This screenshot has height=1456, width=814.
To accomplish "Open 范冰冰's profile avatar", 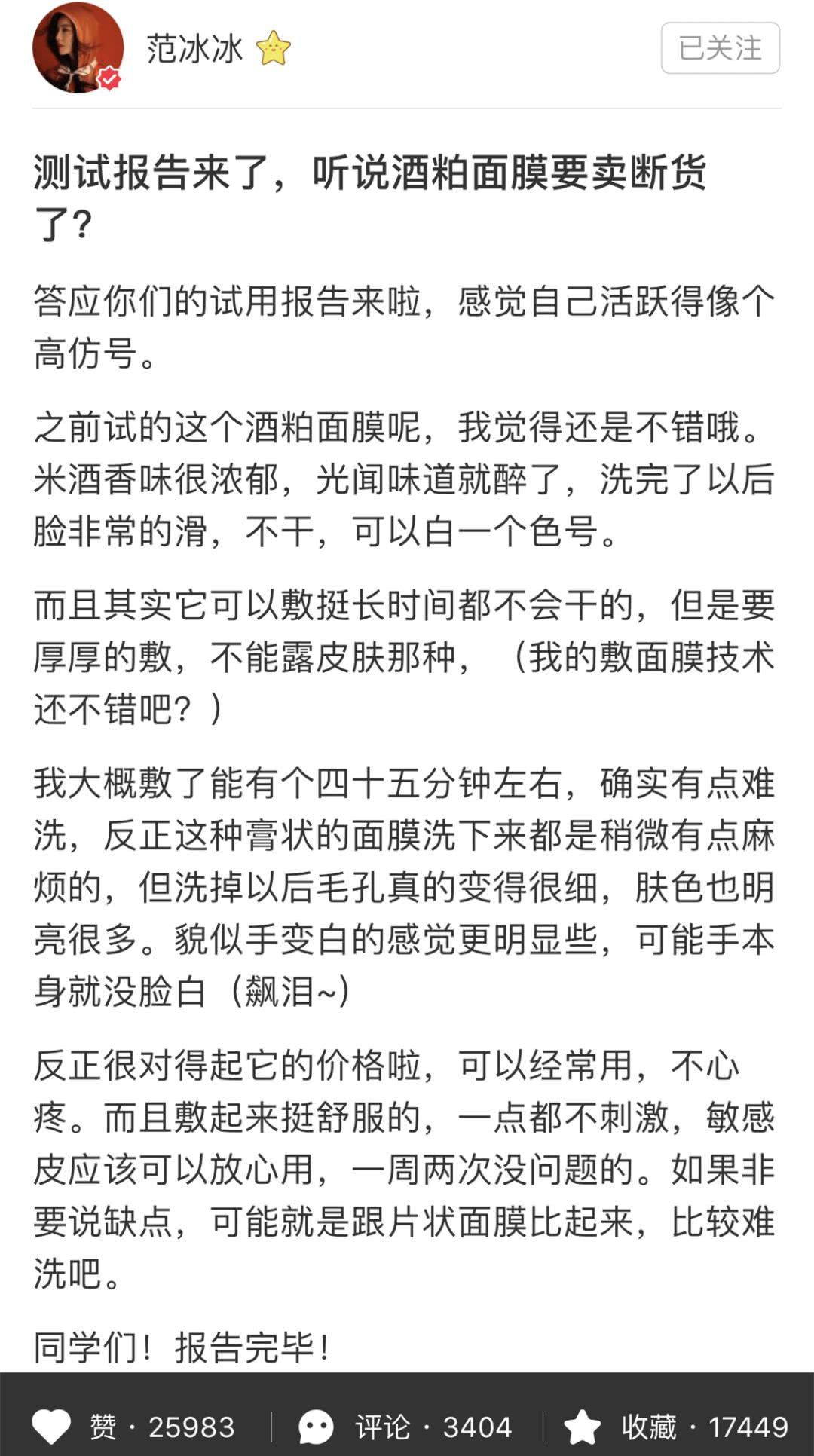I will [x=78, y=48].
